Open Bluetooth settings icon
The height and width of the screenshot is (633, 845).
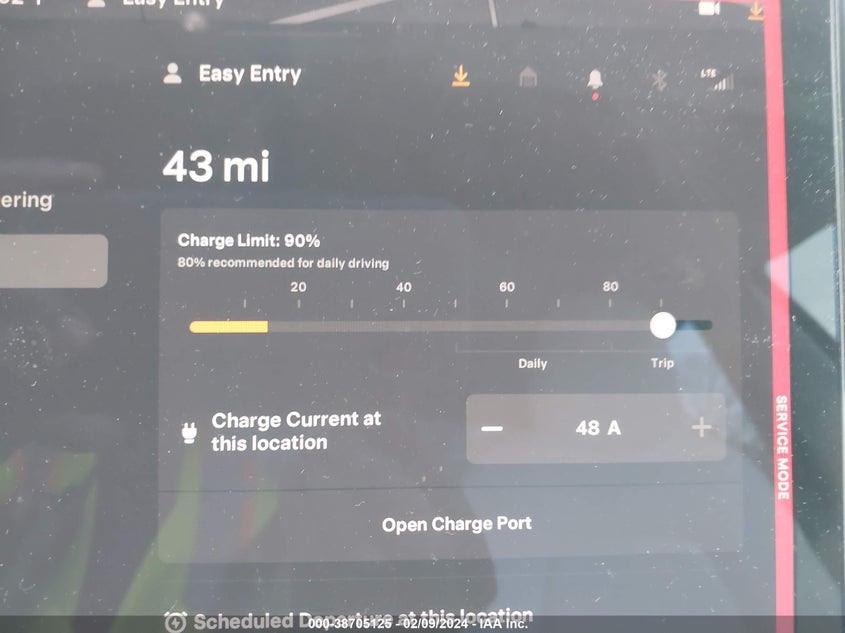659,79
